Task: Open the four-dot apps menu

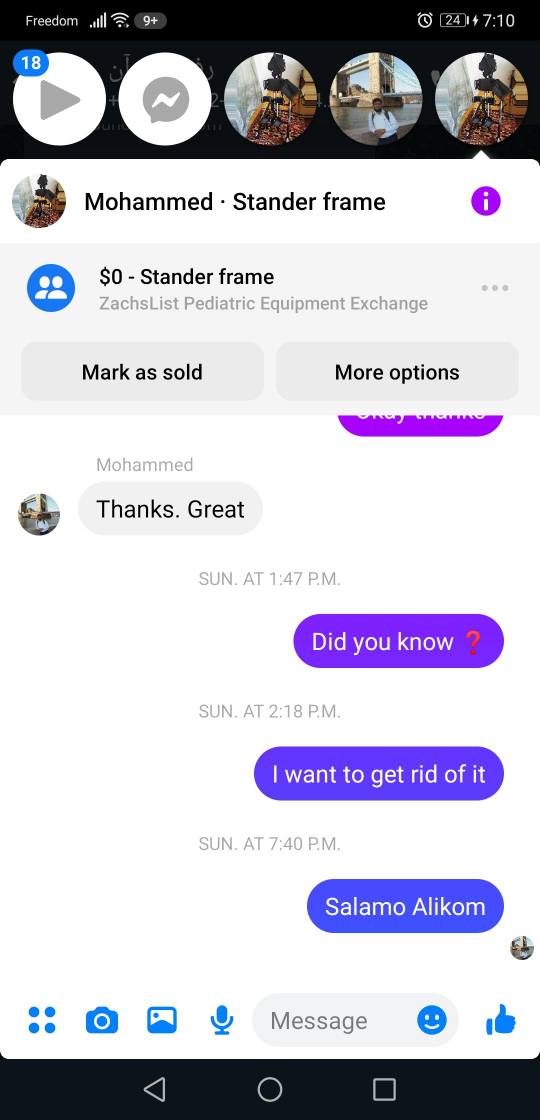Action: (x=42, y=1020)
